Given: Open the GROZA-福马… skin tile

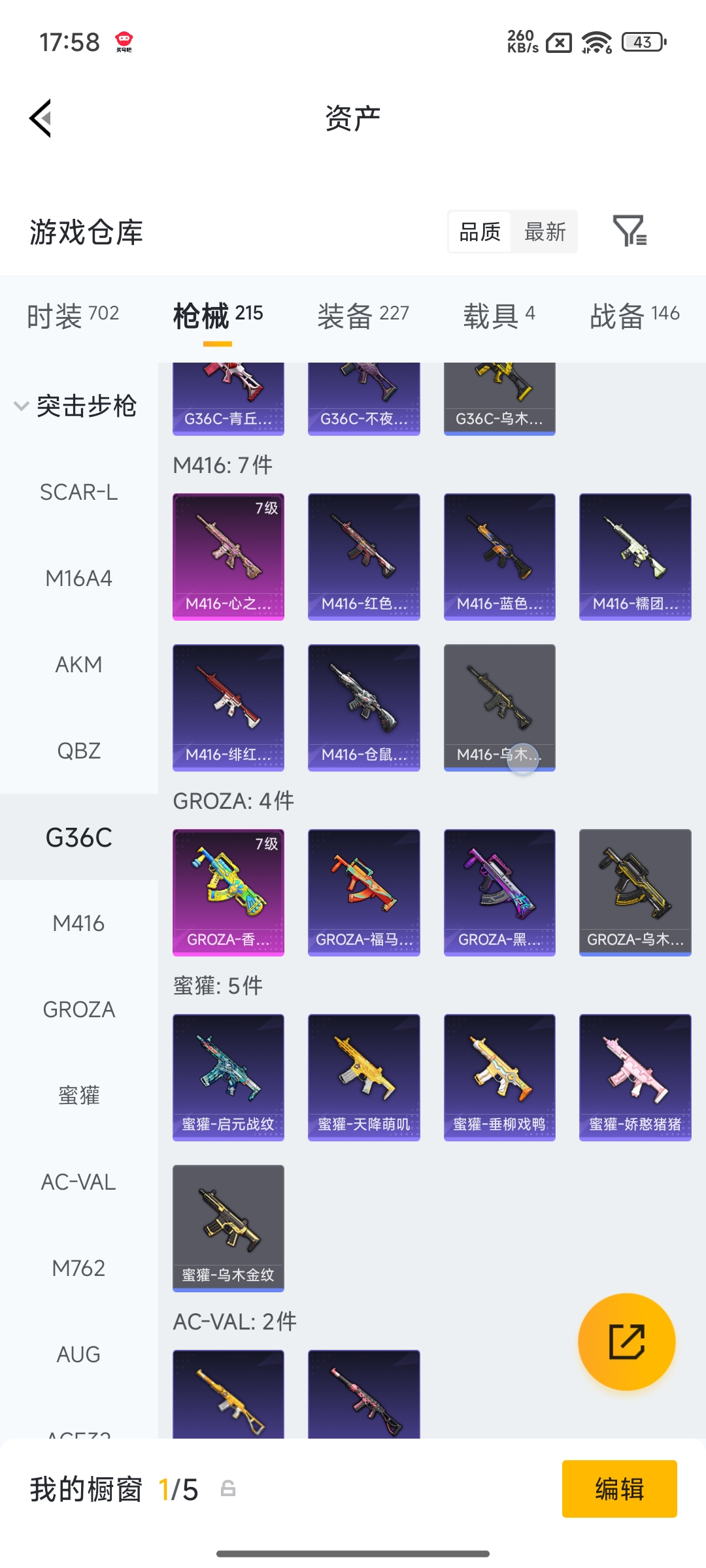Looking at the screenshot, I should 363,892.
